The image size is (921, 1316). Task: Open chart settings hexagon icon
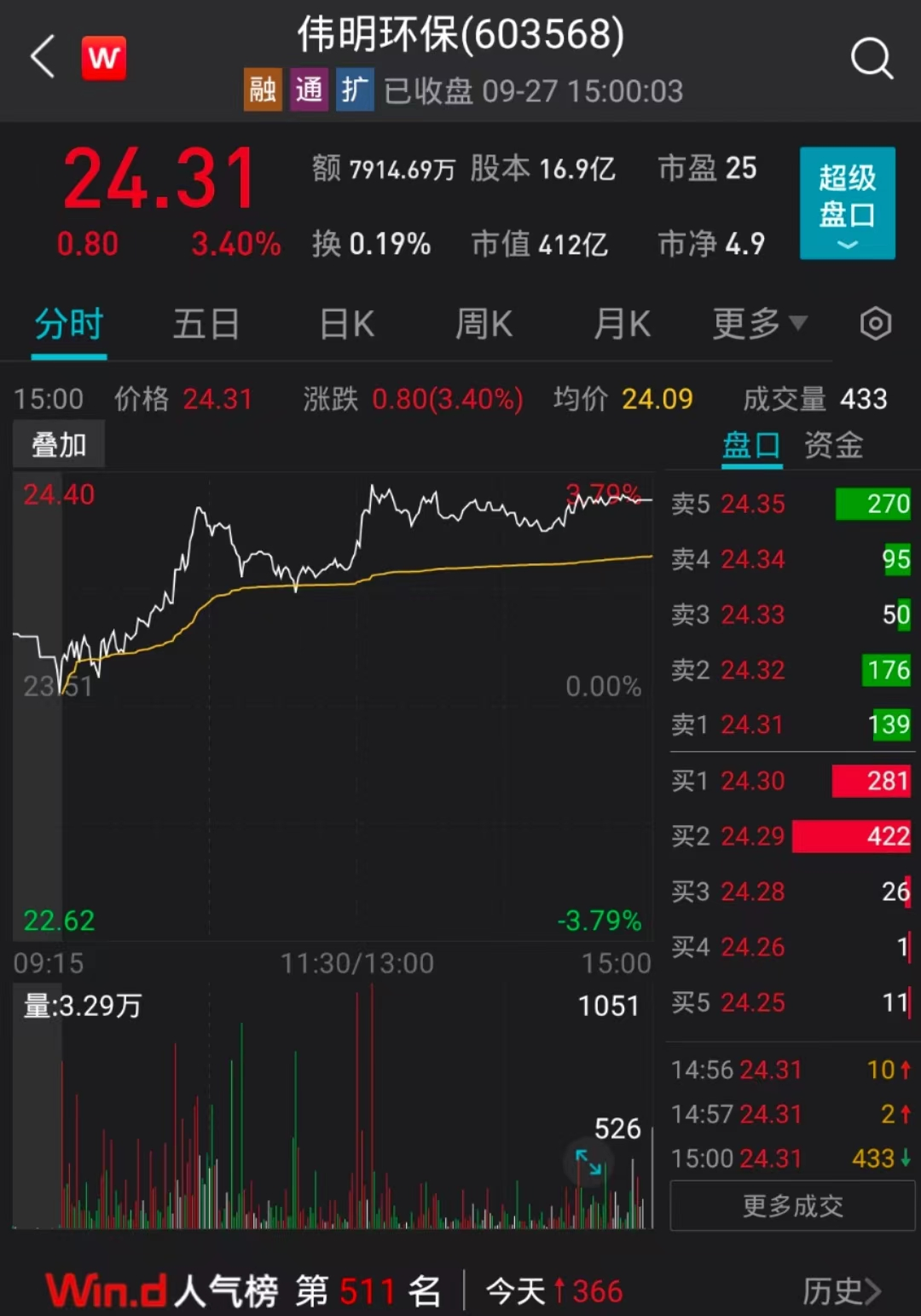pyautogui.click(x=875, y=325)
